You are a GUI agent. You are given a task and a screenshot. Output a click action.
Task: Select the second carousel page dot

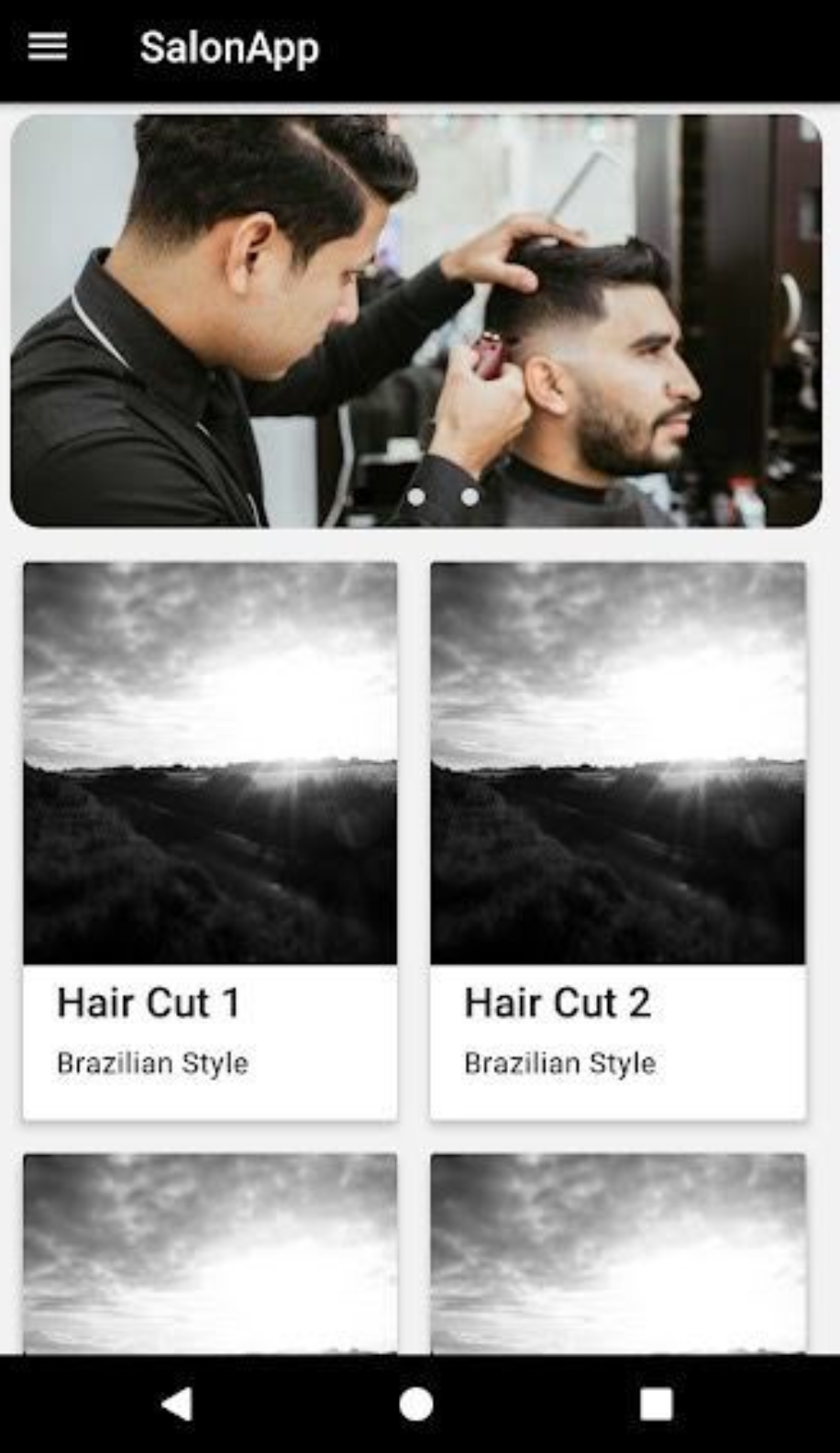pyautogui.click(x=470, y=497)
